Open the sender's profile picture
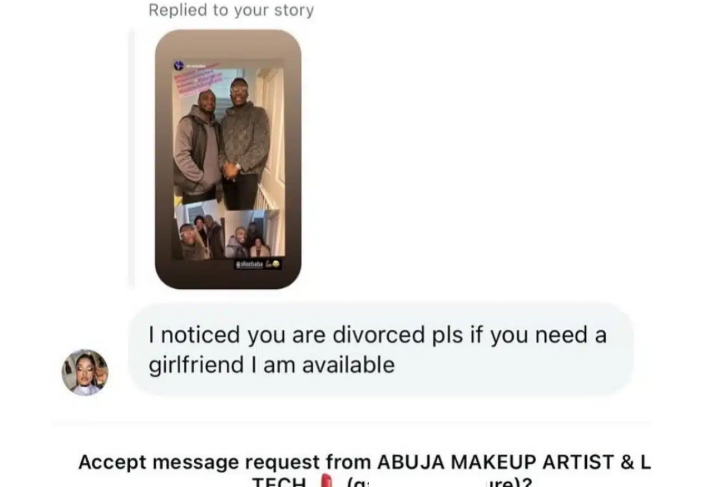This screenshot has height=487, width=727. tap(85, 372)
